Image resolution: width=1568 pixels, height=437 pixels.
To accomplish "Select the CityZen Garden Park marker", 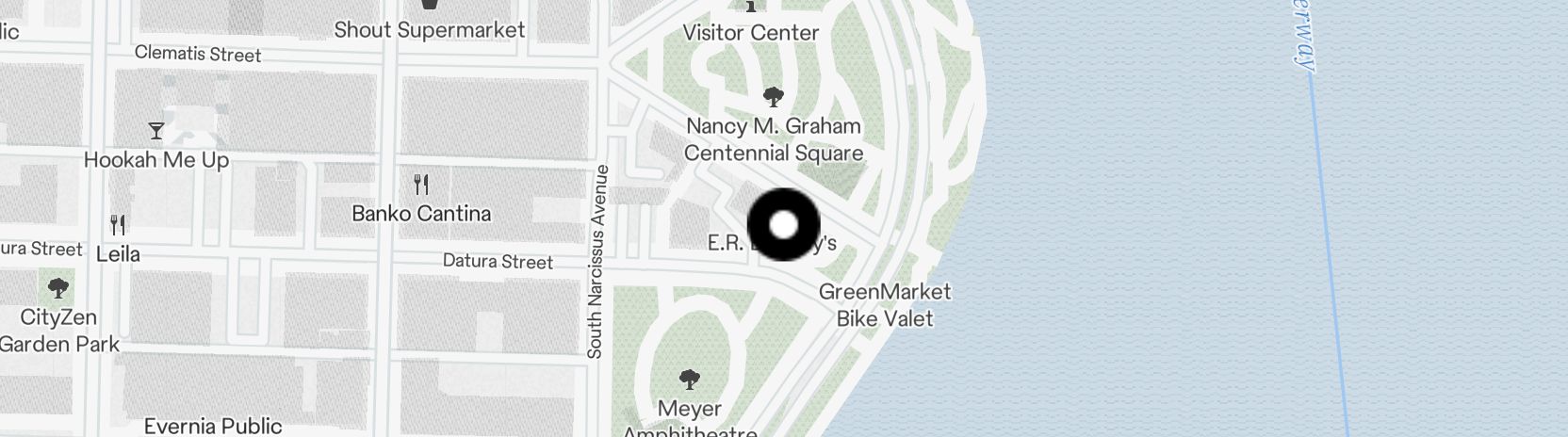I will click(x=58, y=288).
